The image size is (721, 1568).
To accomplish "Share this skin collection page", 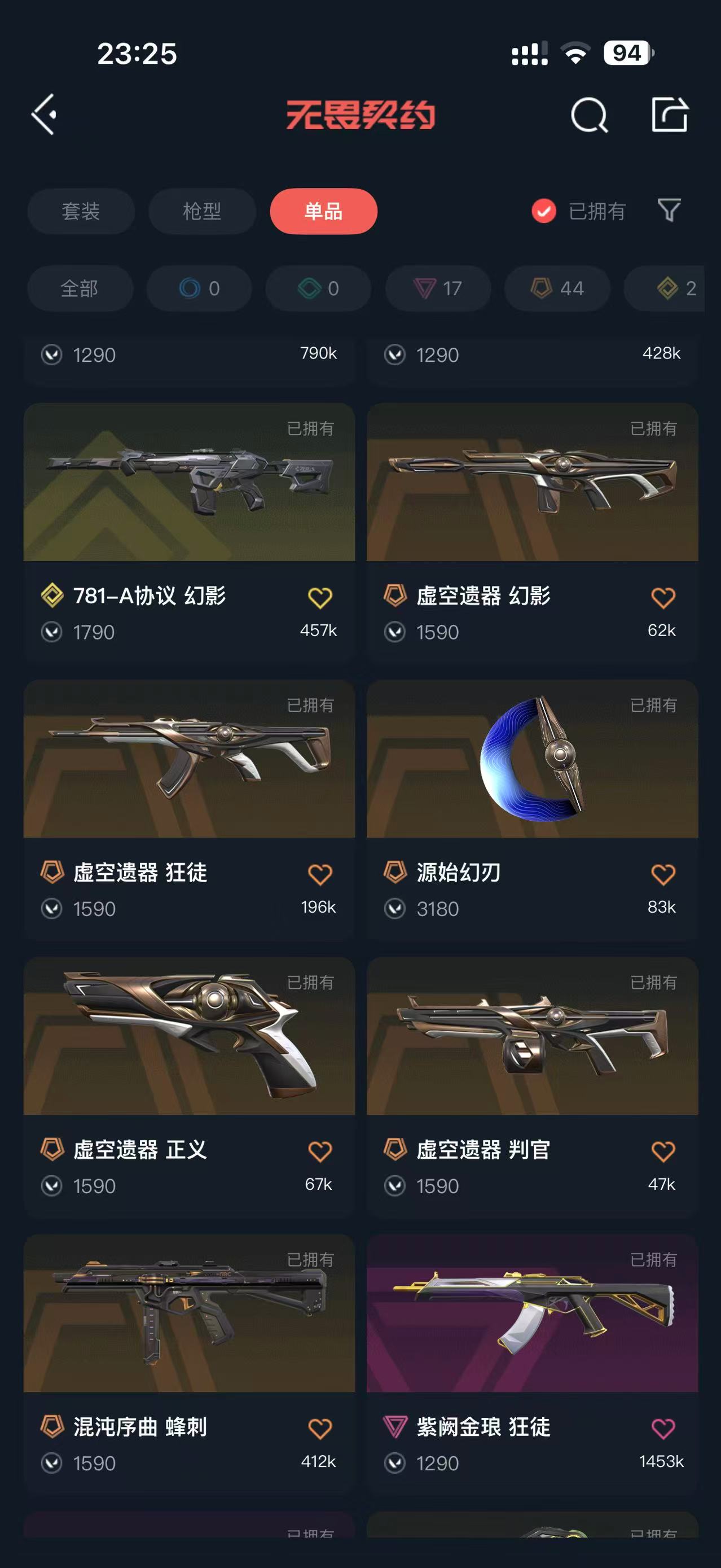I will pos(669,115).
